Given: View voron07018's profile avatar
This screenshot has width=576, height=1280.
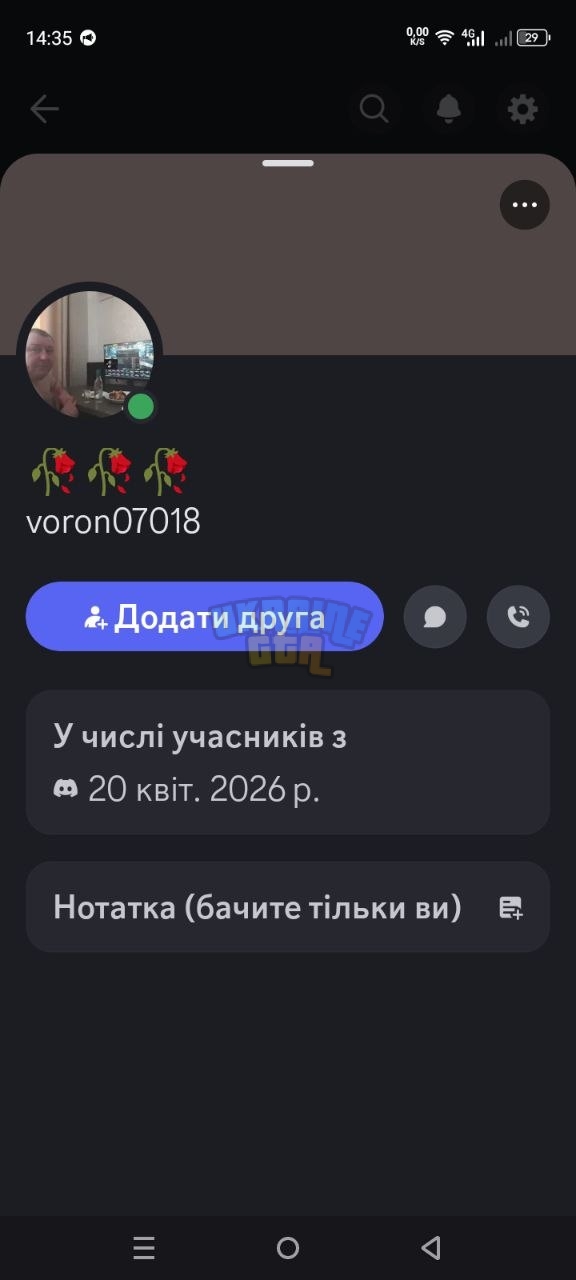Looking at the screenshot, I should pos(90,355).
